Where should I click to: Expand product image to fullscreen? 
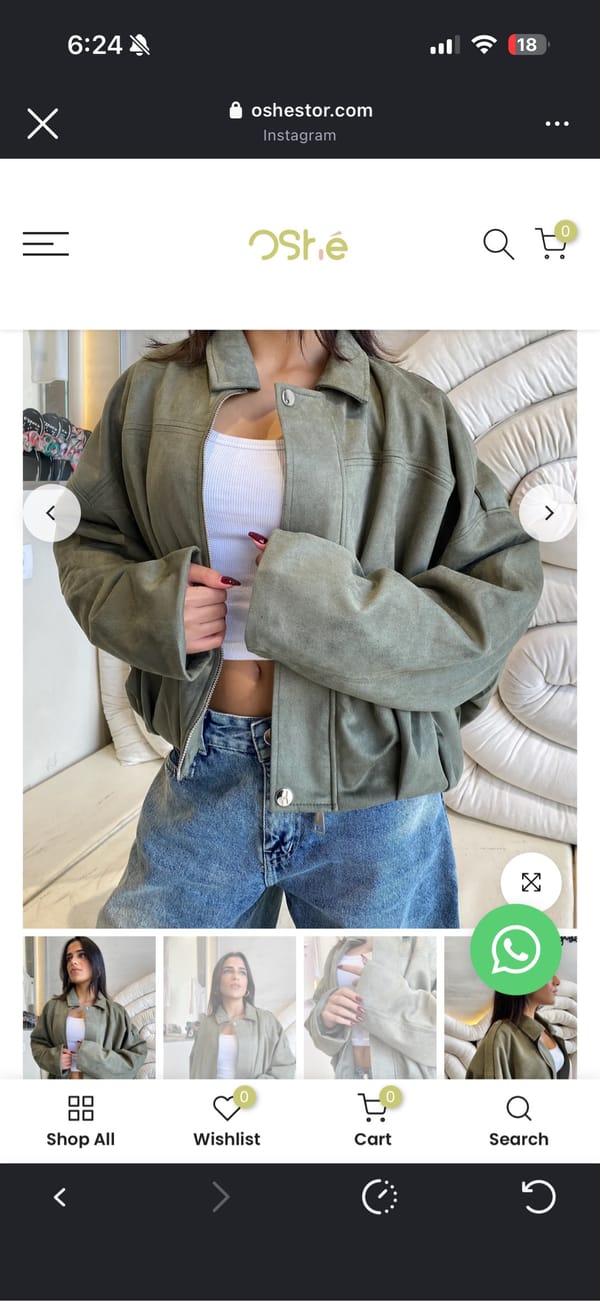[x=531, y=882]
